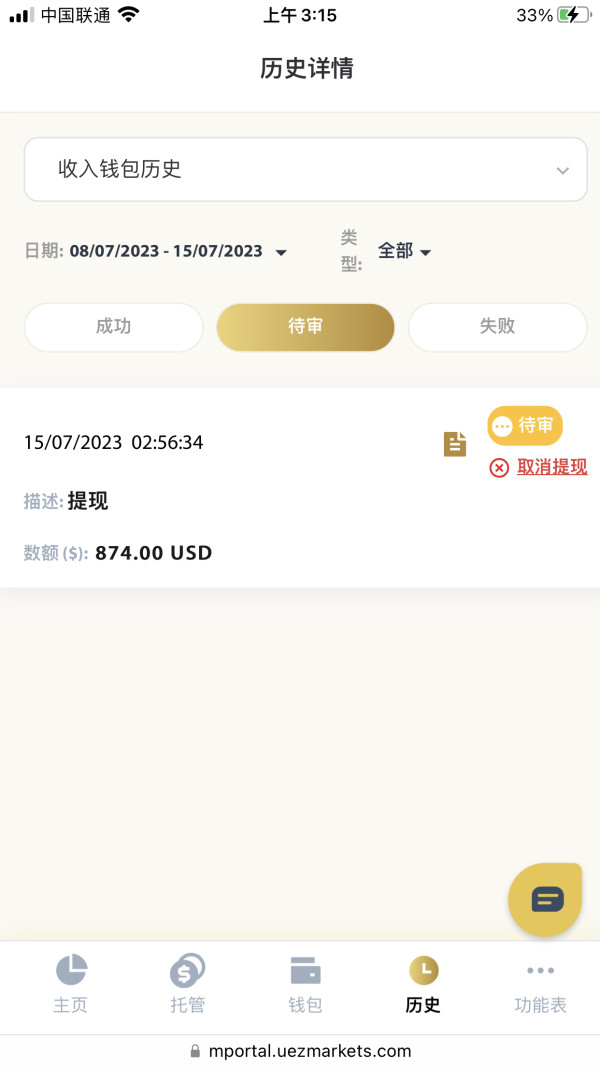Switch to the 失败 filter tab
600x1067 pixels.
click(497, 327)
